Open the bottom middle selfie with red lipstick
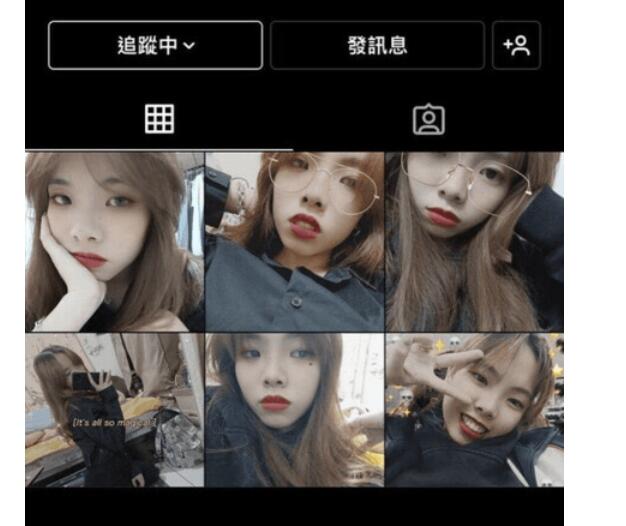The width and height of the screenshot is (626, 526). click(x=294, y=410)
